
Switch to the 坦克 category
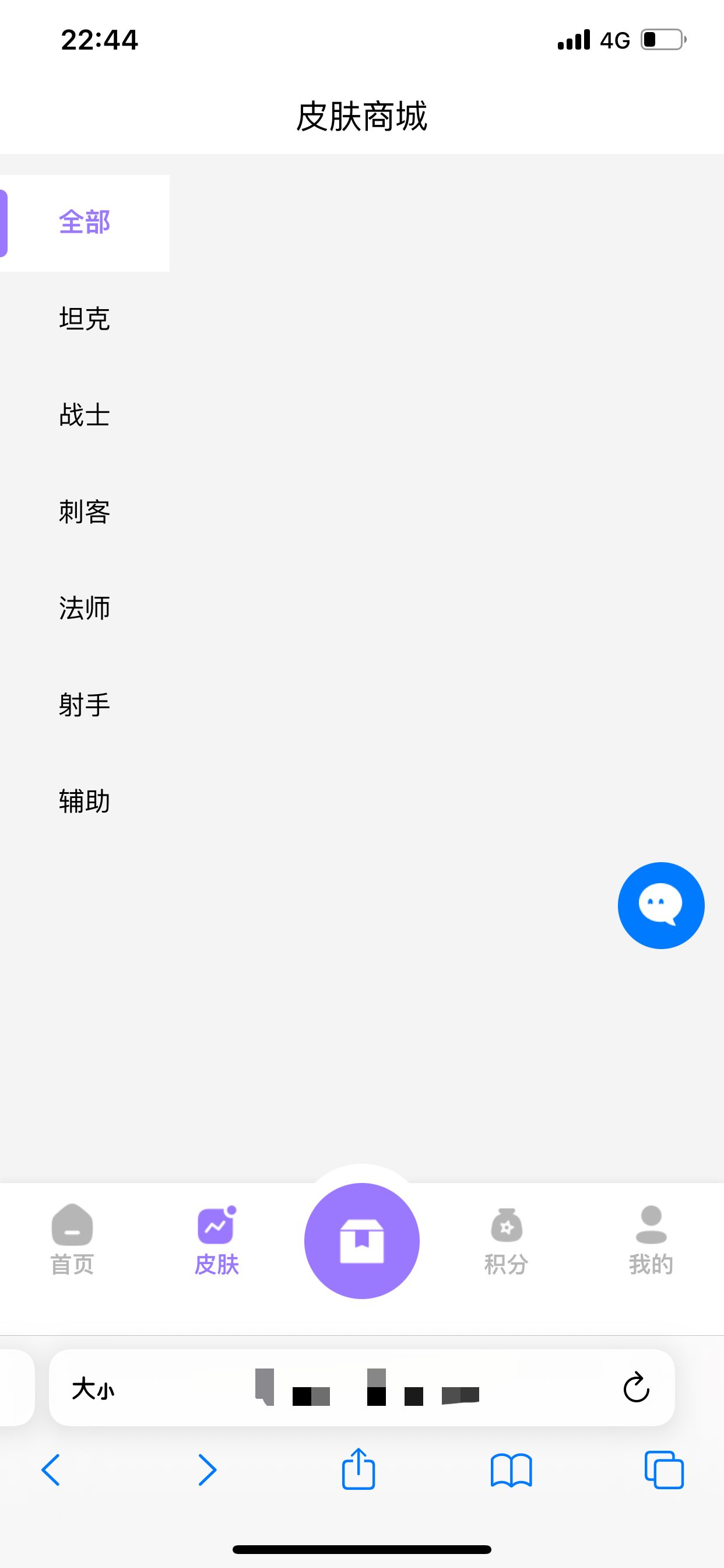click(85, 319)
